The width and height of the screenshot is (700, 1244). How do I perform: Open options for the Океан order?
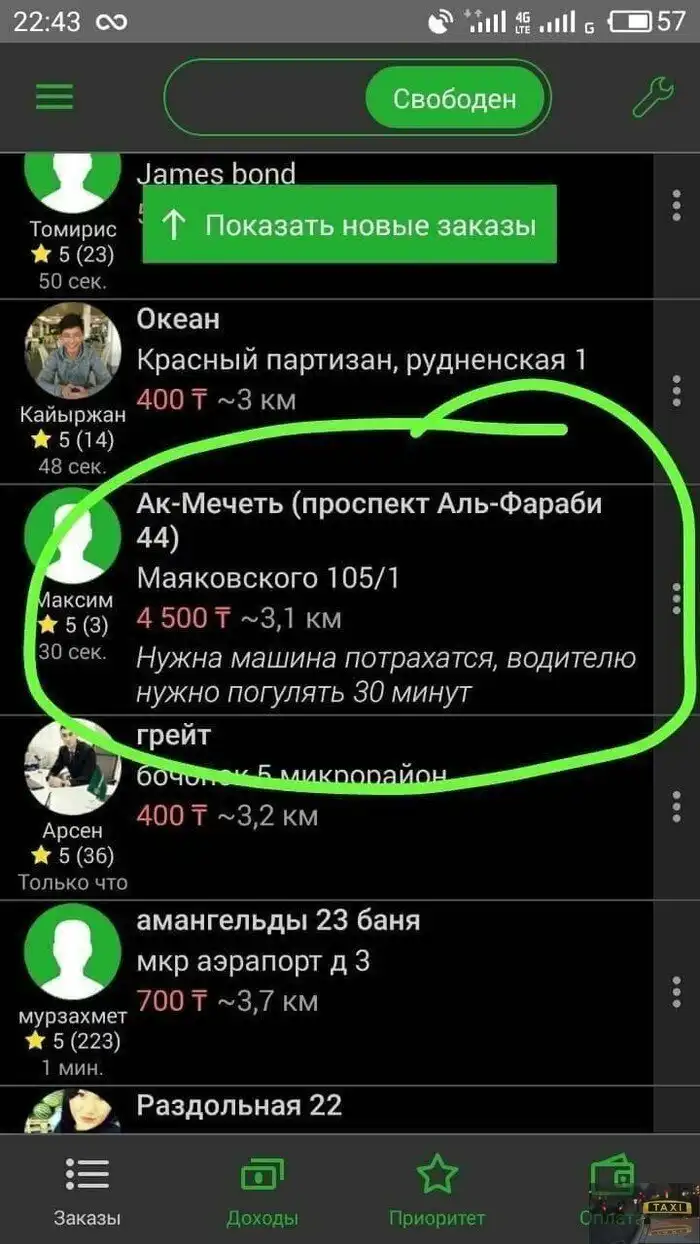[x=677, y=390]
